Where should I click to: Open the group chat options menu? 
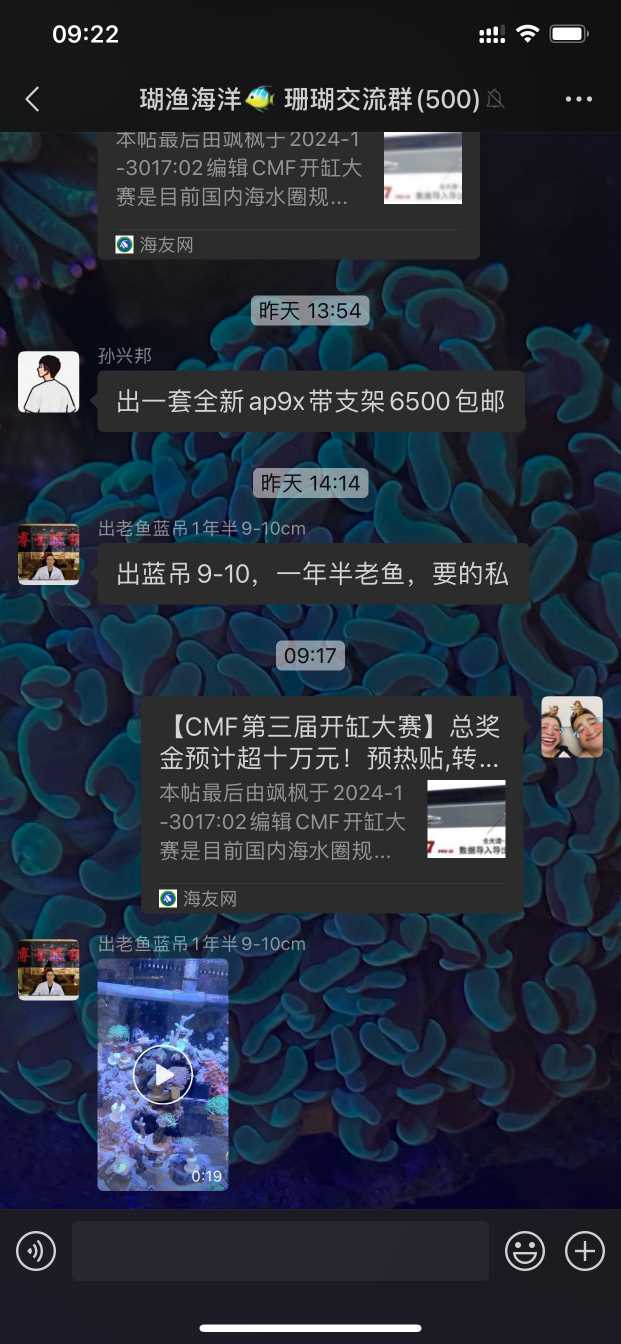coord(579,99)
